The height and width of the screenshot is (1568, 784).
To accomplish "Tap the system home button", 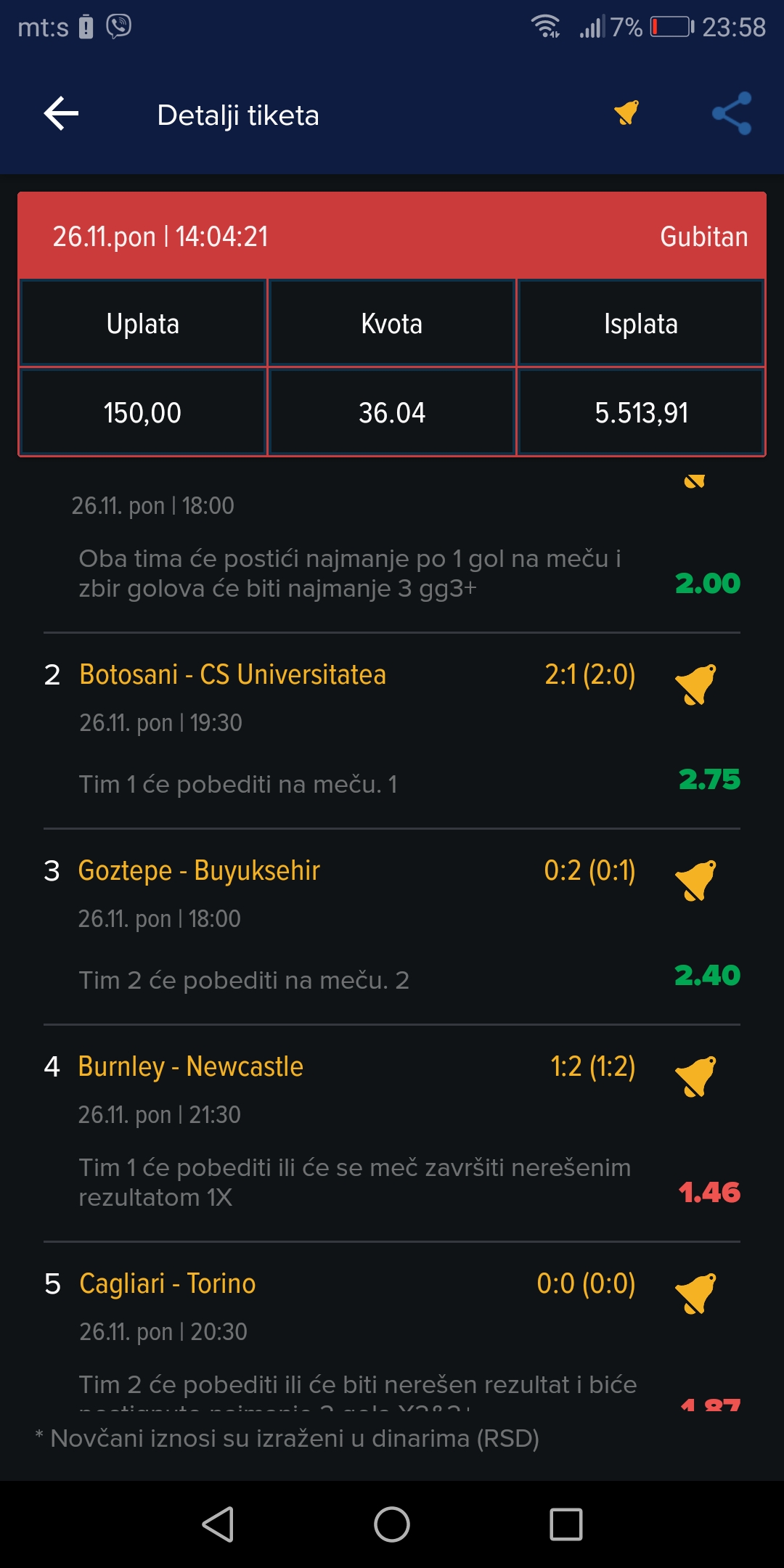I will click(x=392, y=1524).
